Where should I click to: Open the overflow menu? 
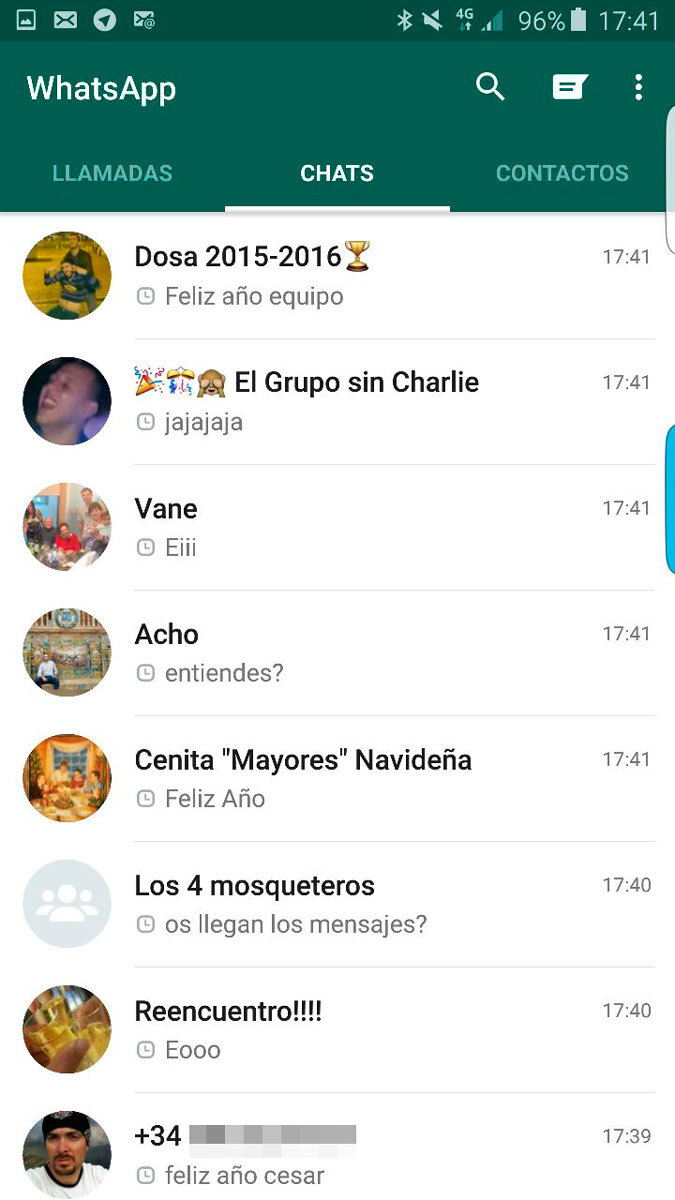click(x=638, y=88)
